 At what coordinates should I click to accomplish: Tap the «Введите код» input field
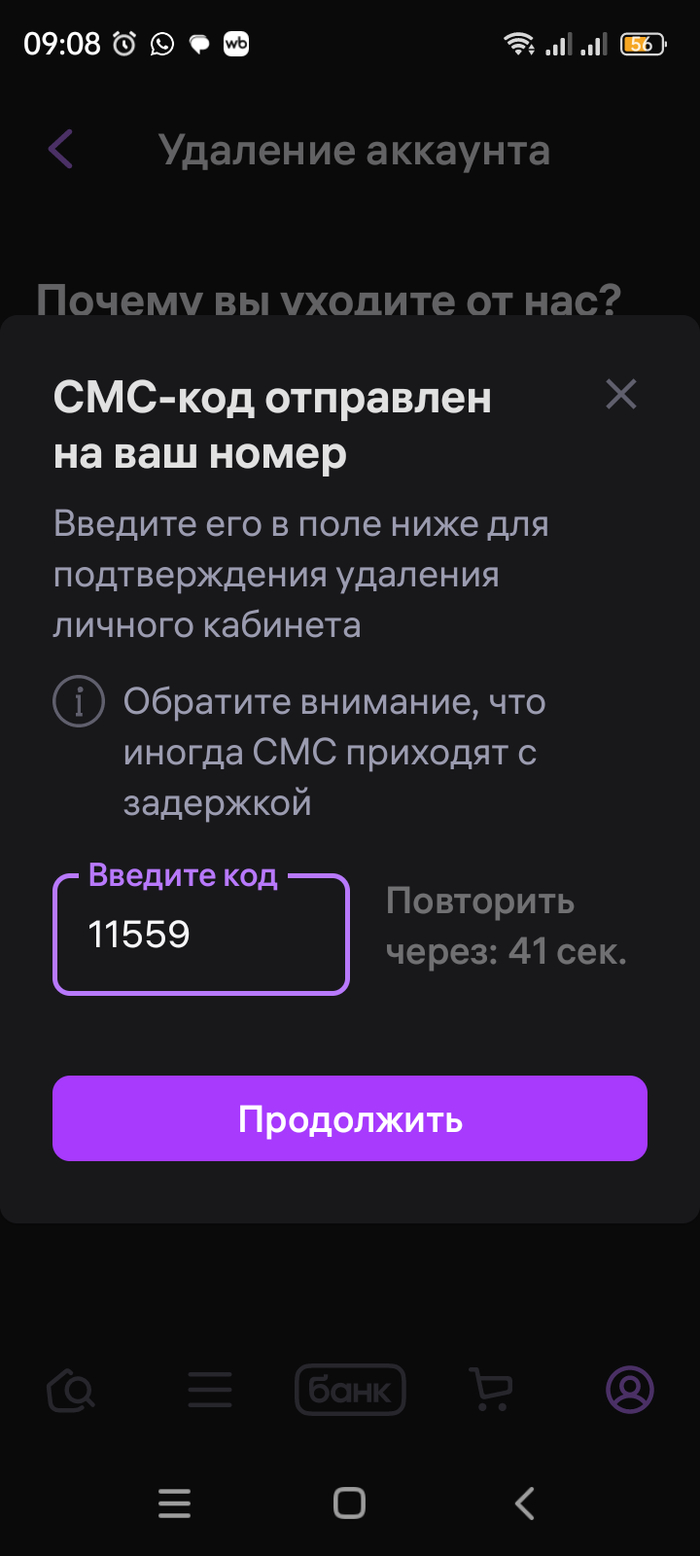pos(200,935)
